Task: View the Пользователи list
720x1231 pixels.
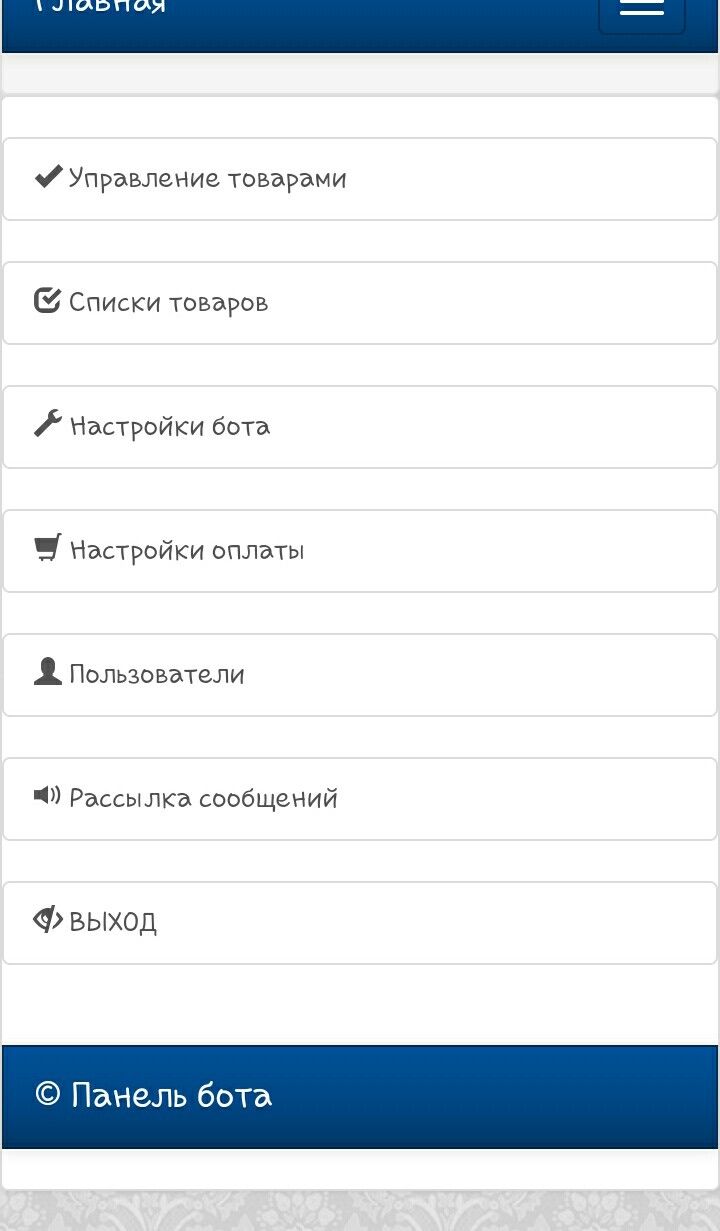Action: pos(359,675)
